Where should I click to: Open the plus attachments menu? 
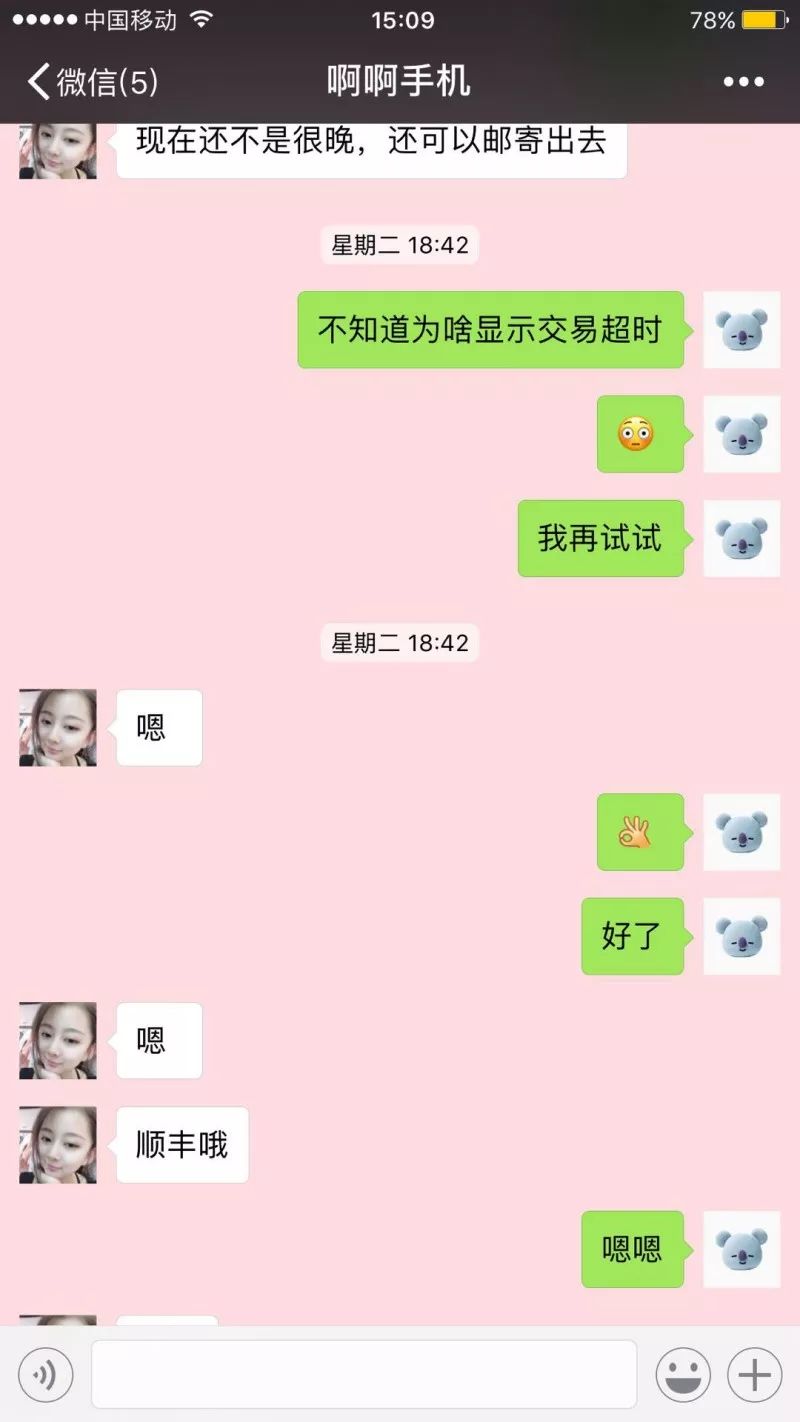tap(754, 1375)
